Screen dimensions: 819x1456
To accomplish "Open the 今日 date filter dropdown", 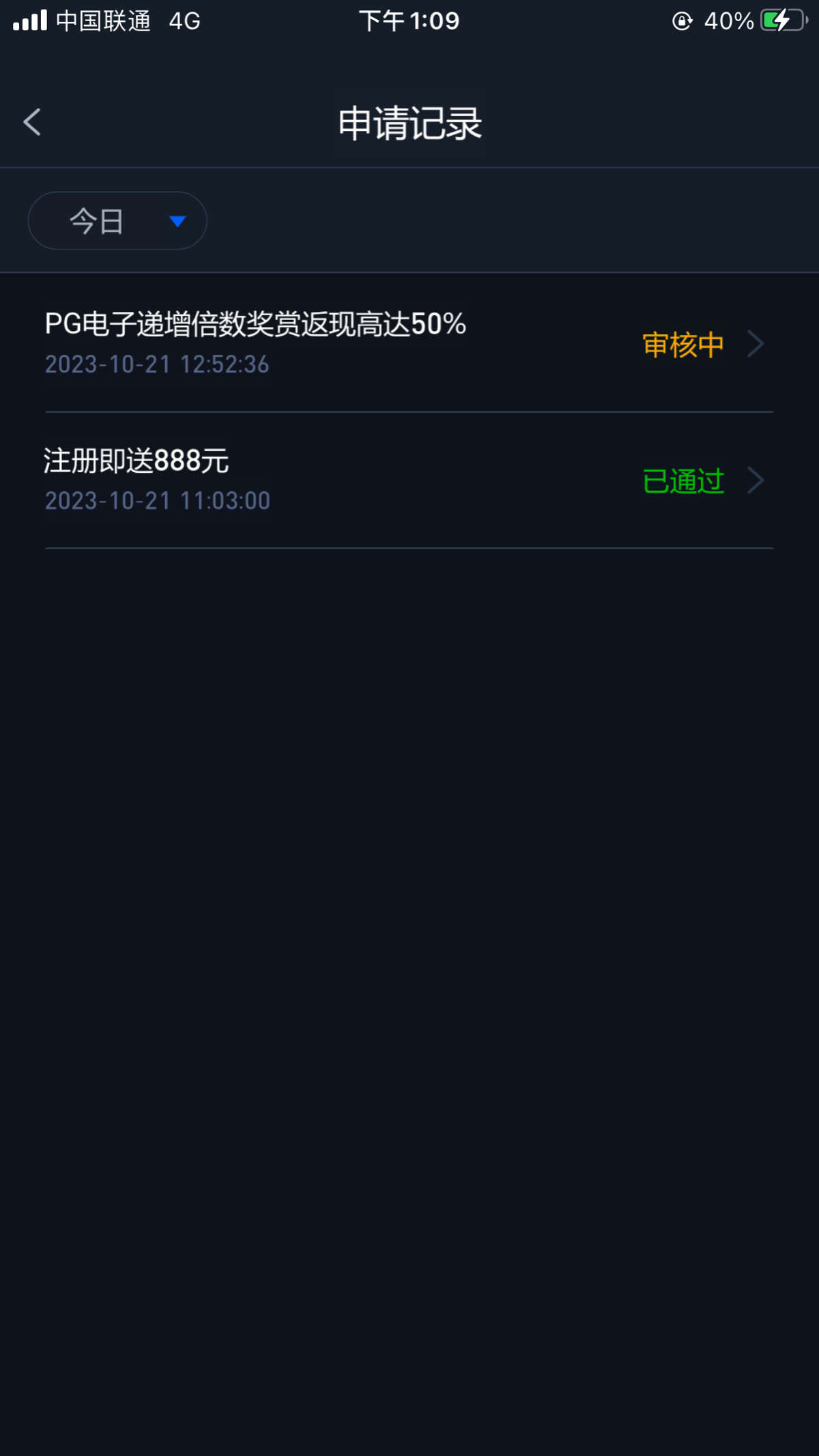I will click(x=117, y=221).
